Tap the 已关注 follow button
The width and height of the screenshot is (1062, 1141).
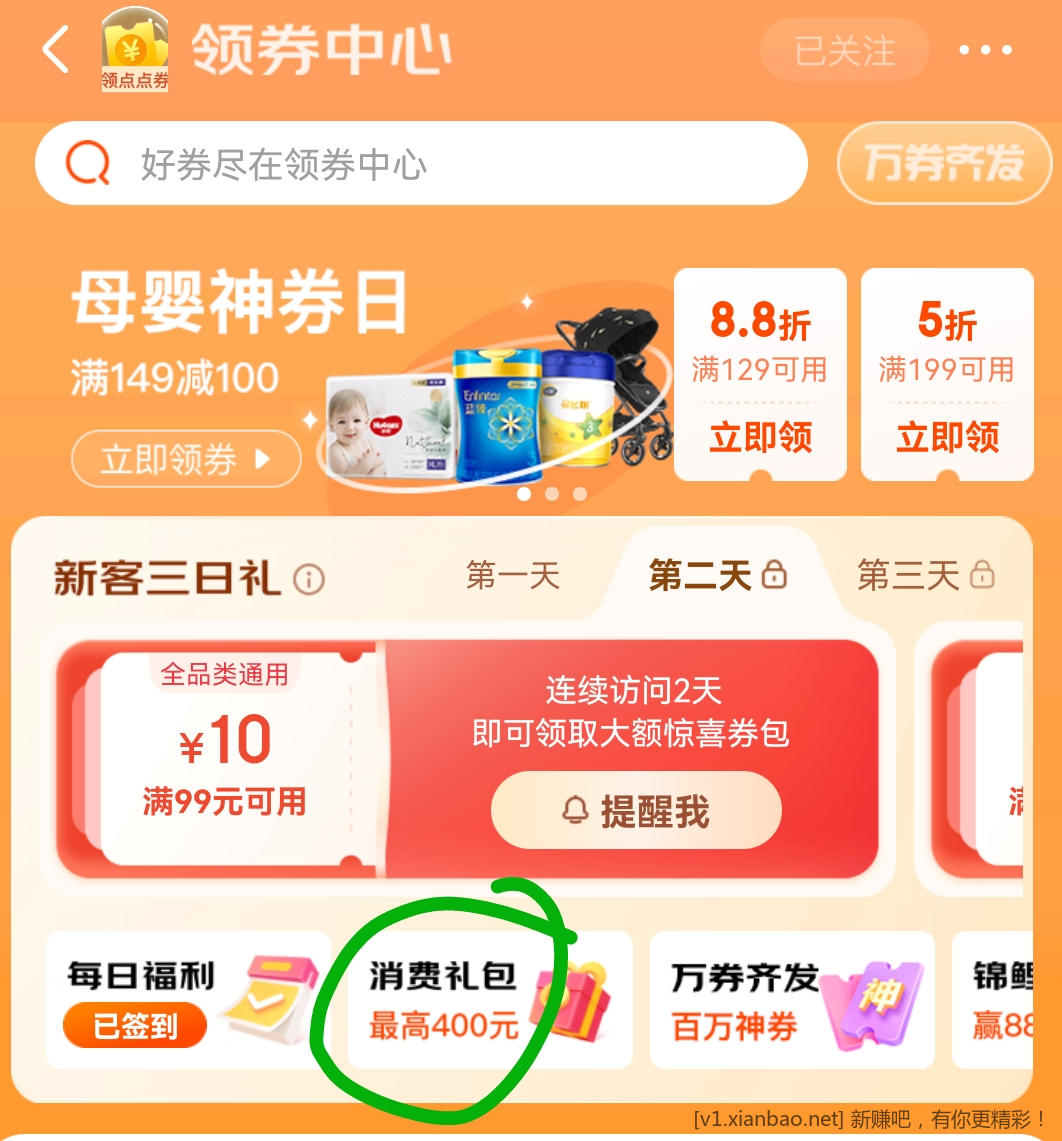pyautogui.click(x=844, y=51)
